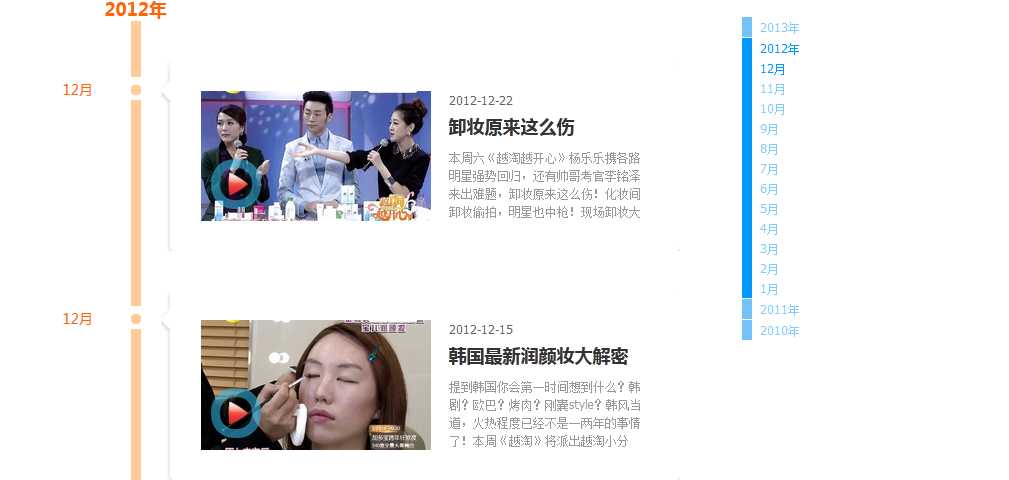Jump to 10月 in the timeline
This screenshot has height=480, width=1009.
(x=772, y=109)
